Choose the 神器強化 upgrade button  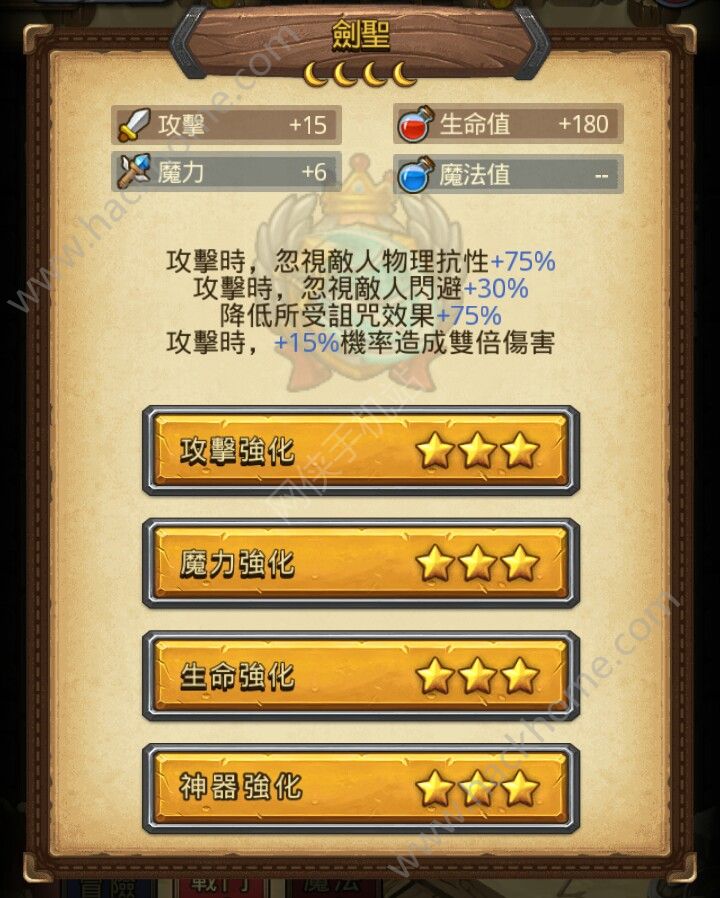360,788
